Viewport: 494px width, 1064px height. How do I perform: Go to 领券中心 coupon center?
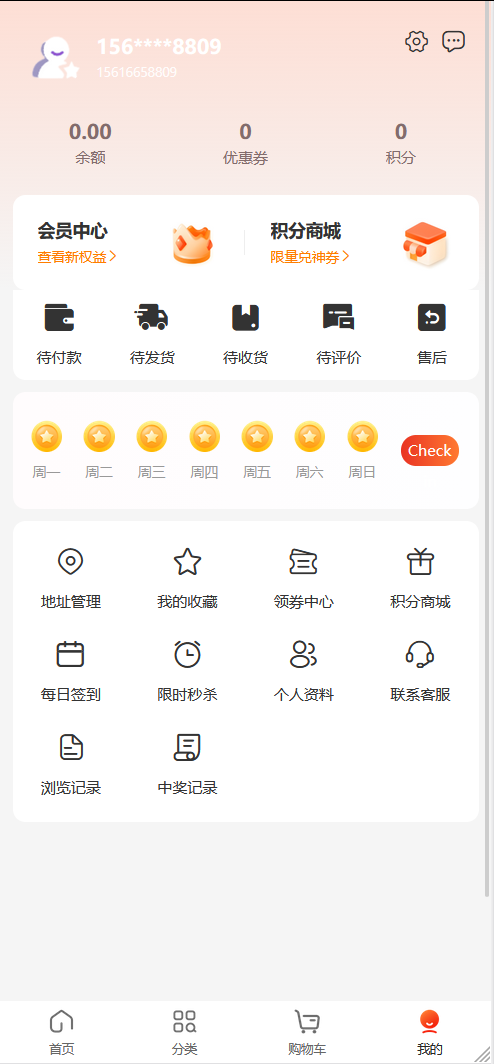click(x=303, y=579)
